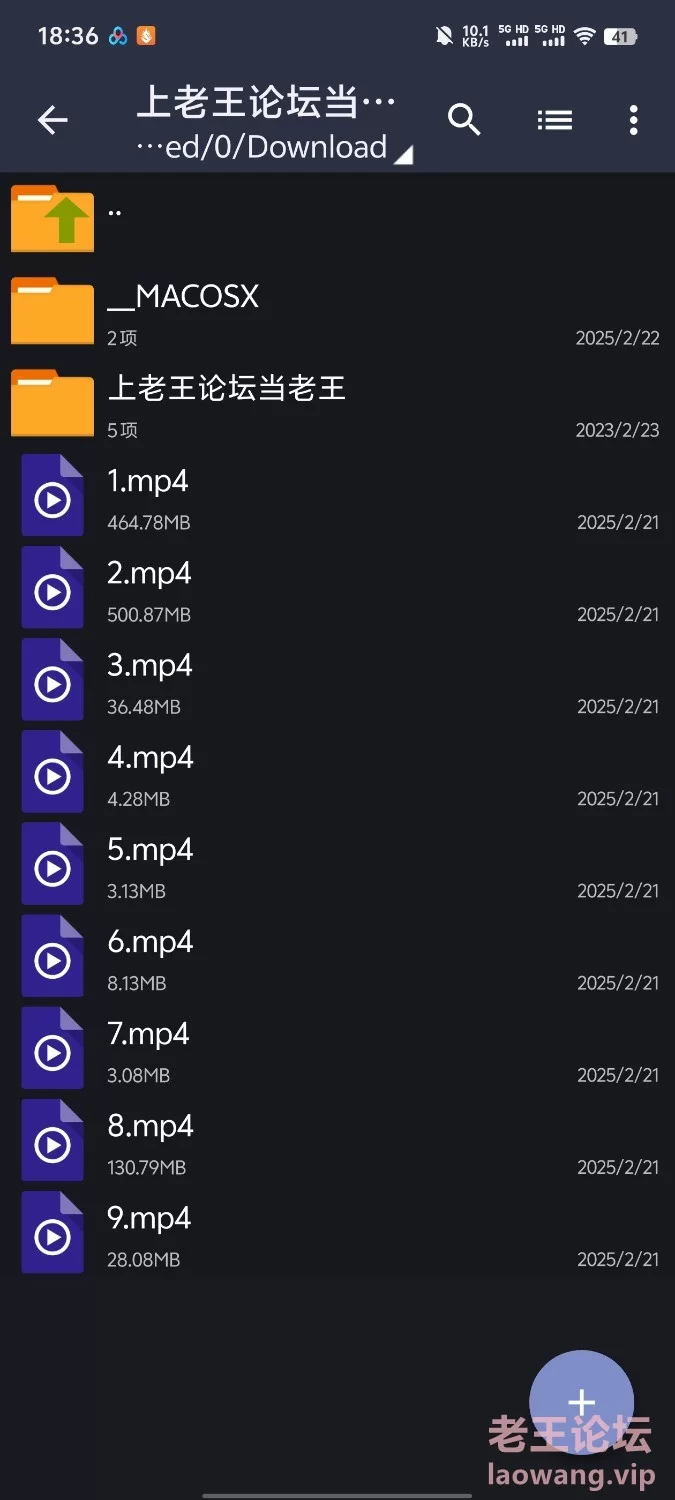Open 2.mp4 from the list
675x1500 pixels.
click(x=337, y=588)
